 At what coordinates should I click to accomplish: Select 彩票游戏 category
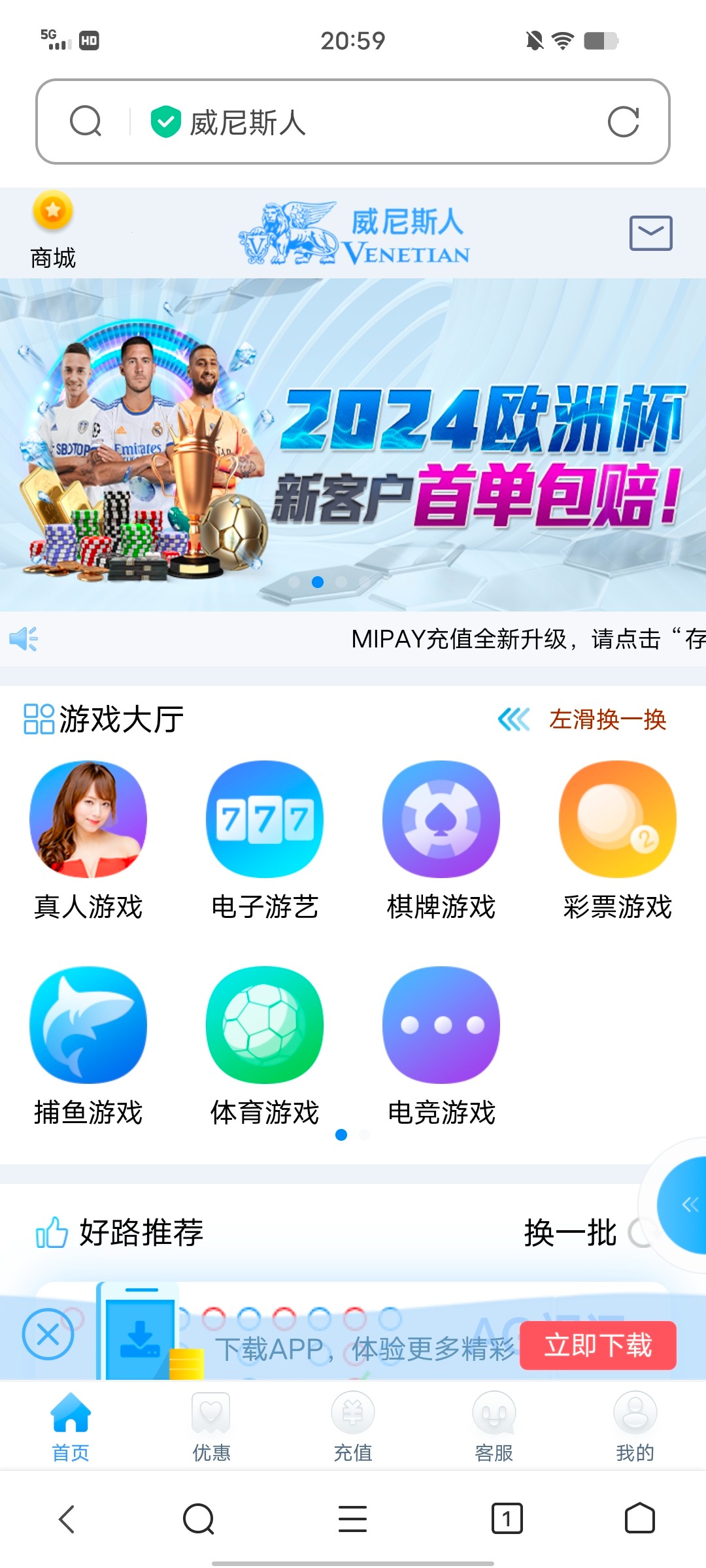click(x=618, y=840)
